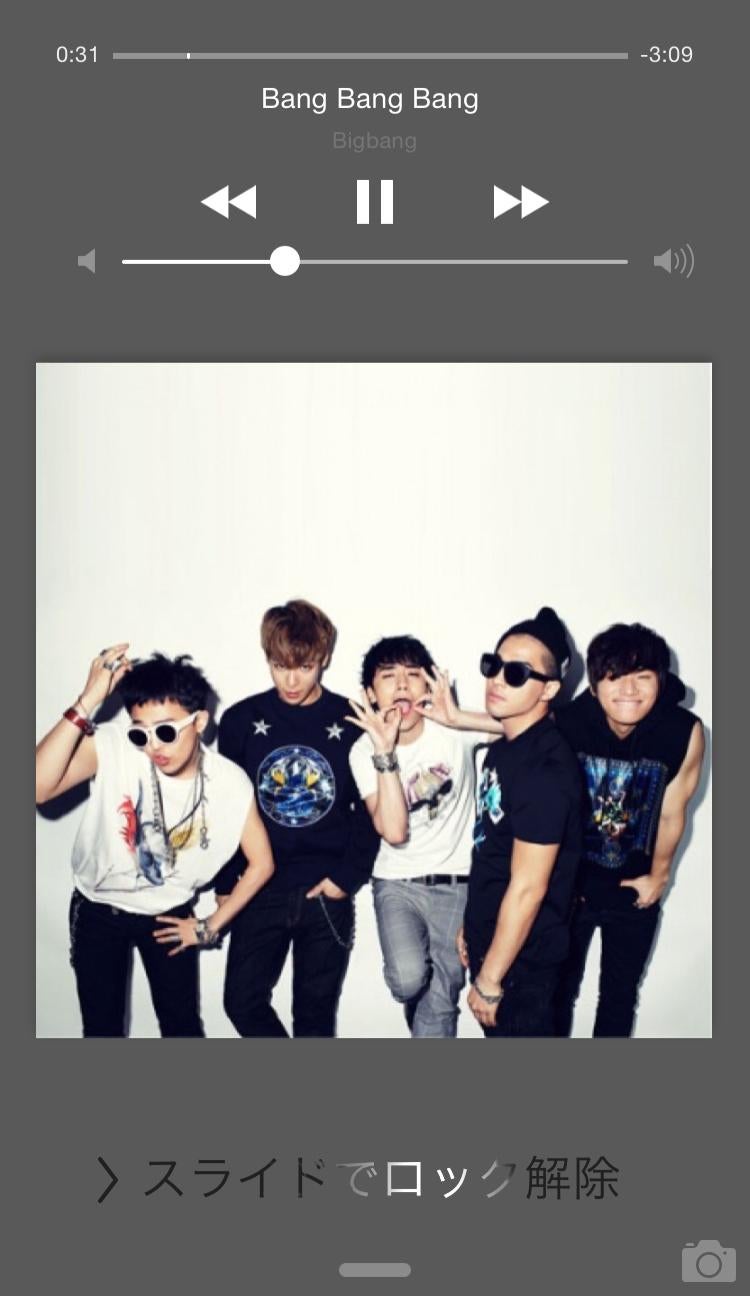
Task: Tap the playback progress bar
Action: coord(370,56)
